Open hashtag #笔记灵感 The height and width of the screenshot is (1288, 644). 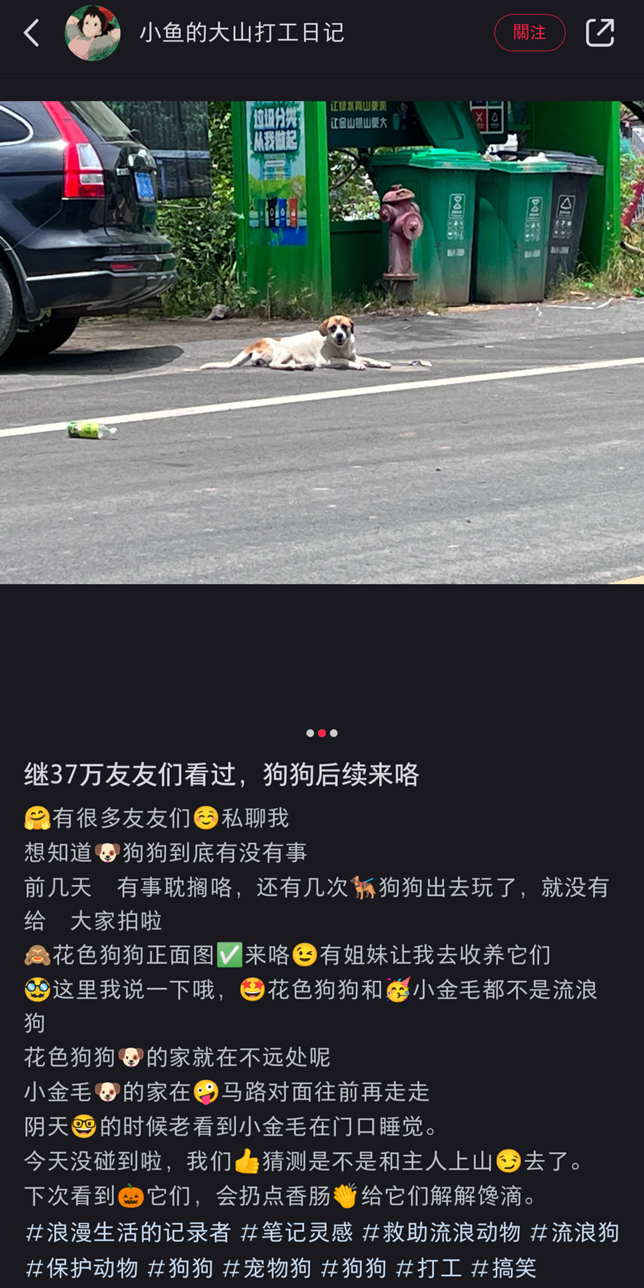296,1233
